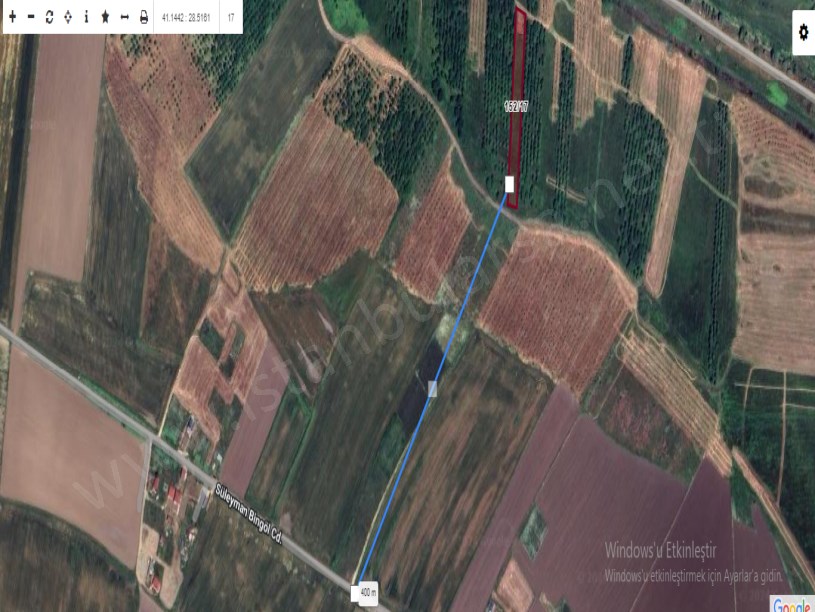815x612 pixels.
Task: Open the info tool
Action: pos(86,17)
